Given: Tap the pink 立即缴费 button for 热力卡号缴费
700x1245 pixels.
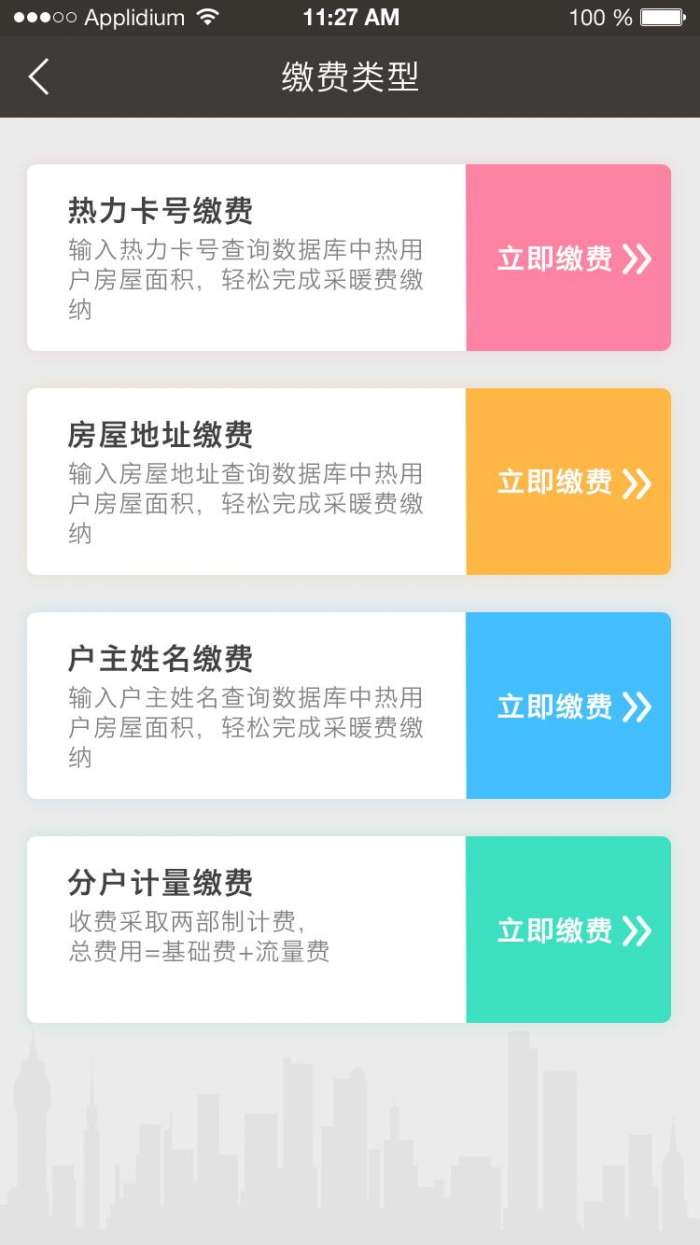Looking at the screenshot, I should [568, 258].
